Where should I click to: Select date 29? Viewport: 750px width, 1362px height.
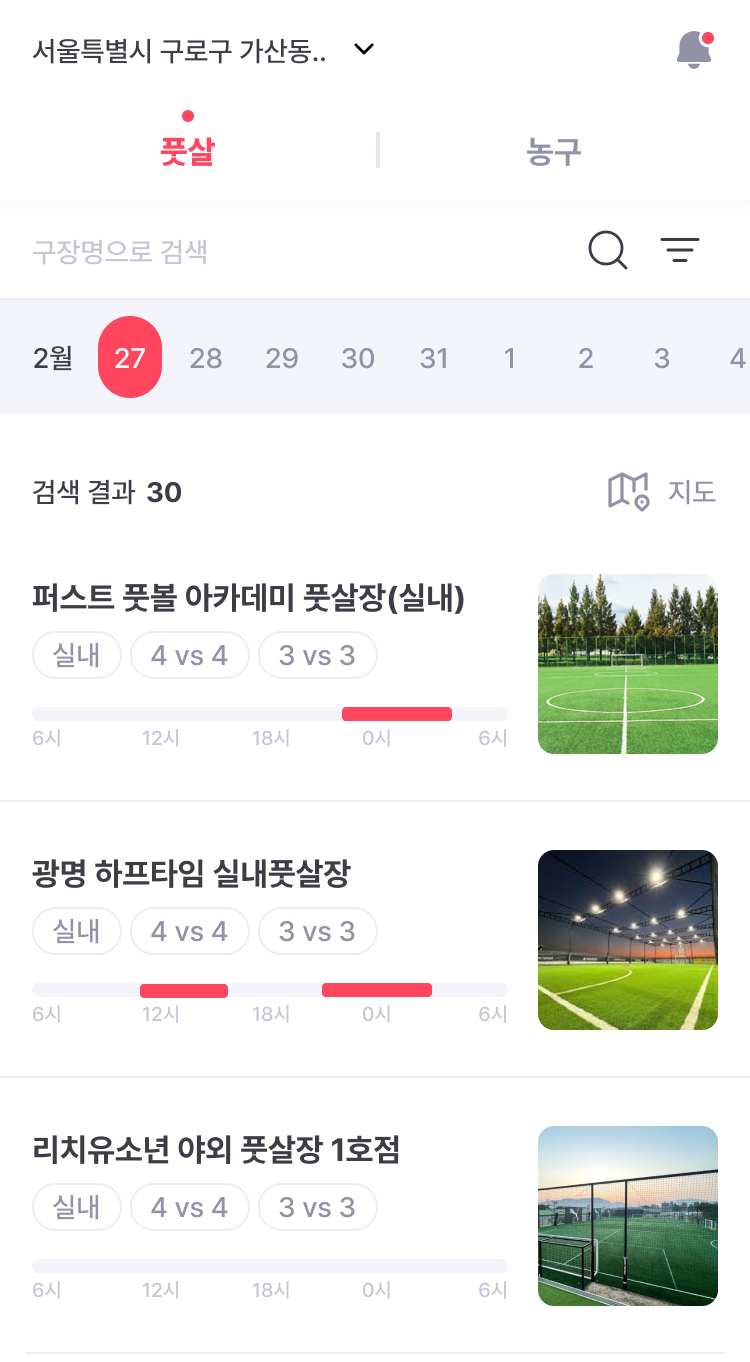(x=282, y=358)
